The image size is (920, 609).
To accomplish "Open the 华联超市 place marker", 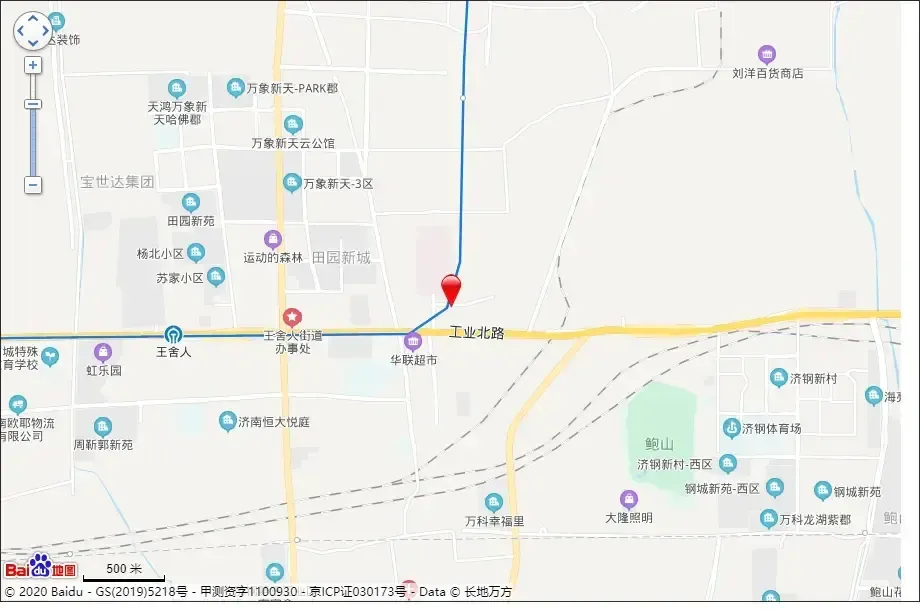I will 413,341.
